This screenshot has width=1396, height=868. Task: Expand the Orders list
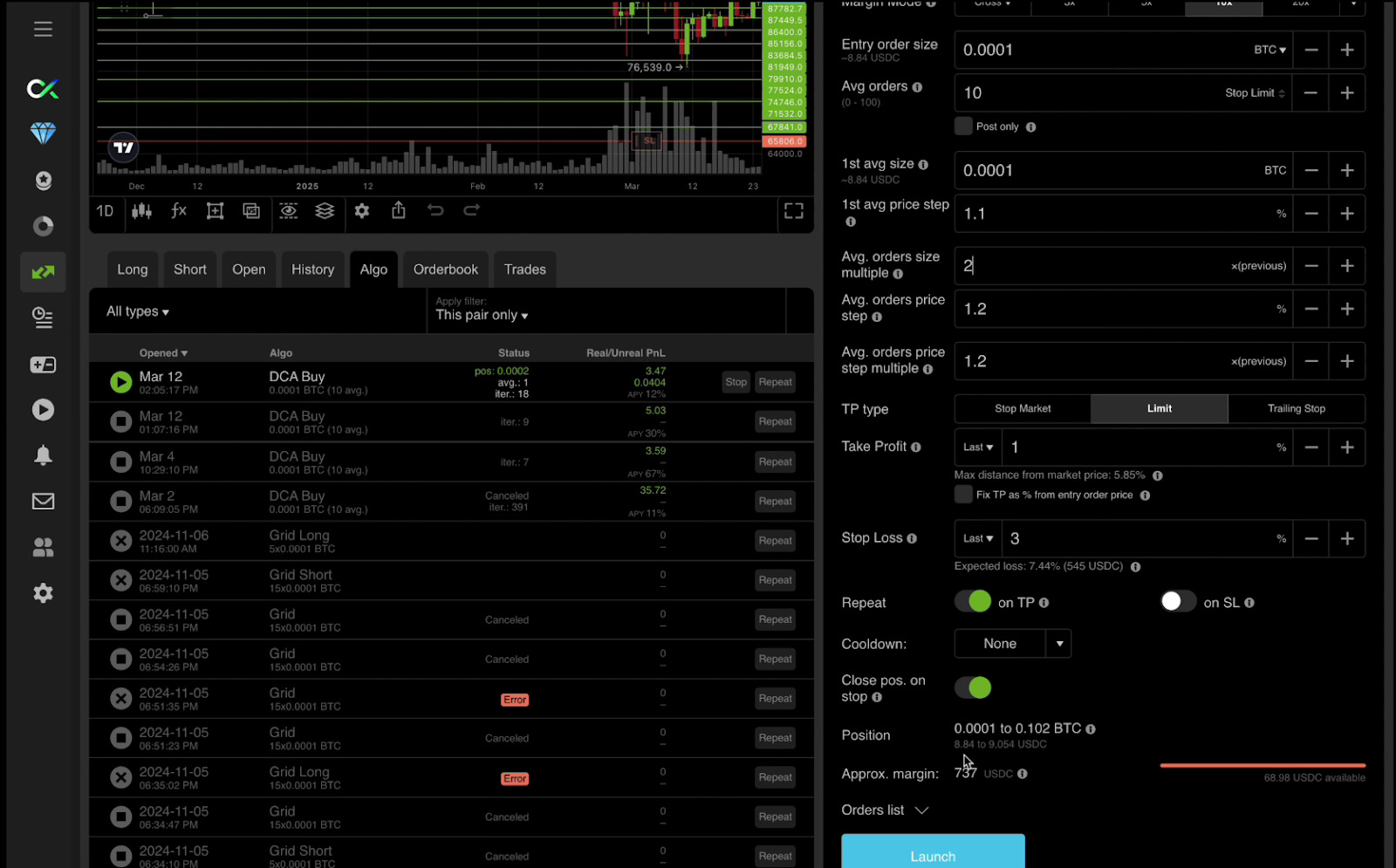(885, 810)
